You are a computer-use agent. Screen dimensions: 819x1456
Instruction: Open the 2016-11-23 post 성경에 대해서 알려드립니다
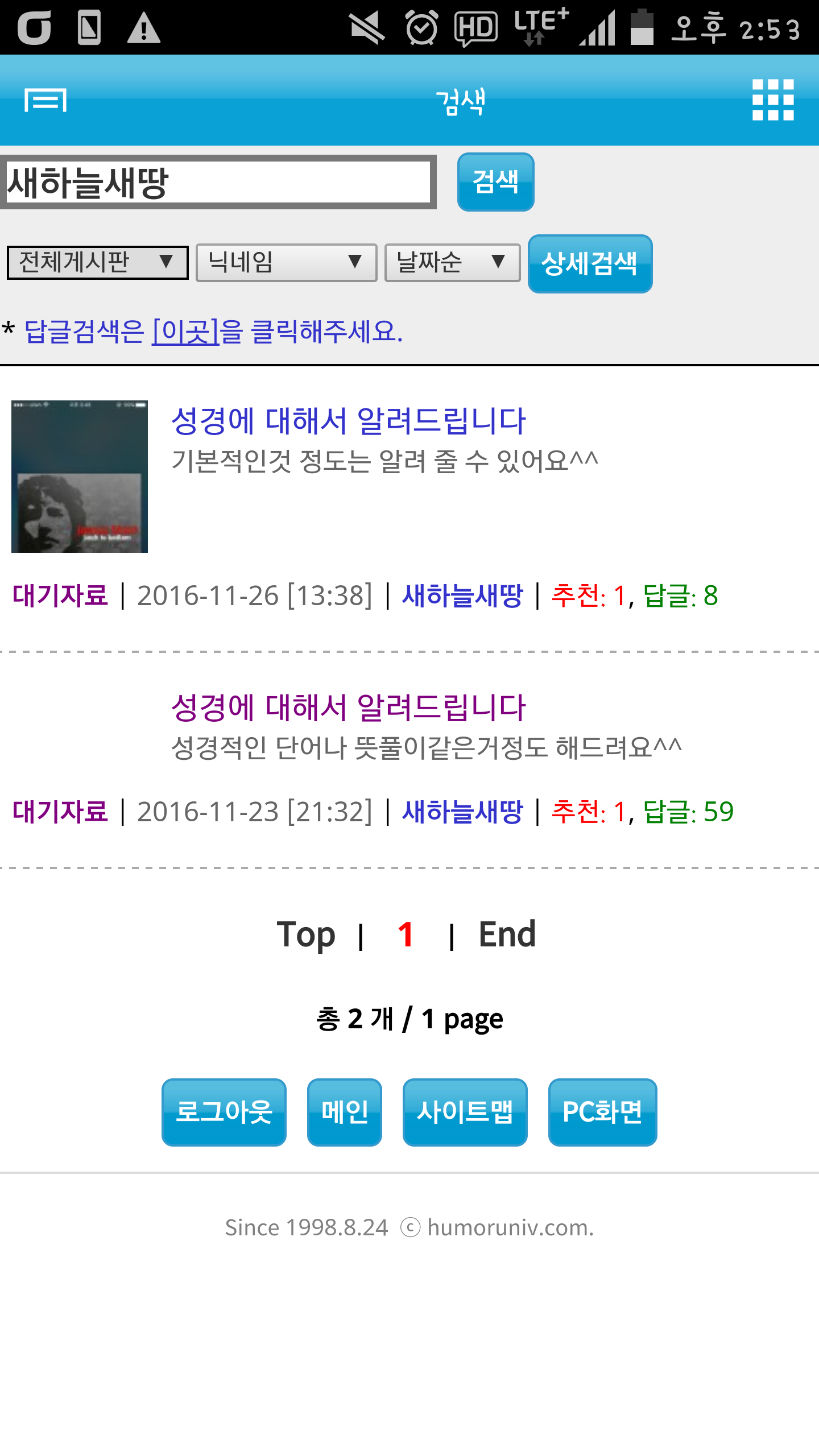(x=348, y=708)
